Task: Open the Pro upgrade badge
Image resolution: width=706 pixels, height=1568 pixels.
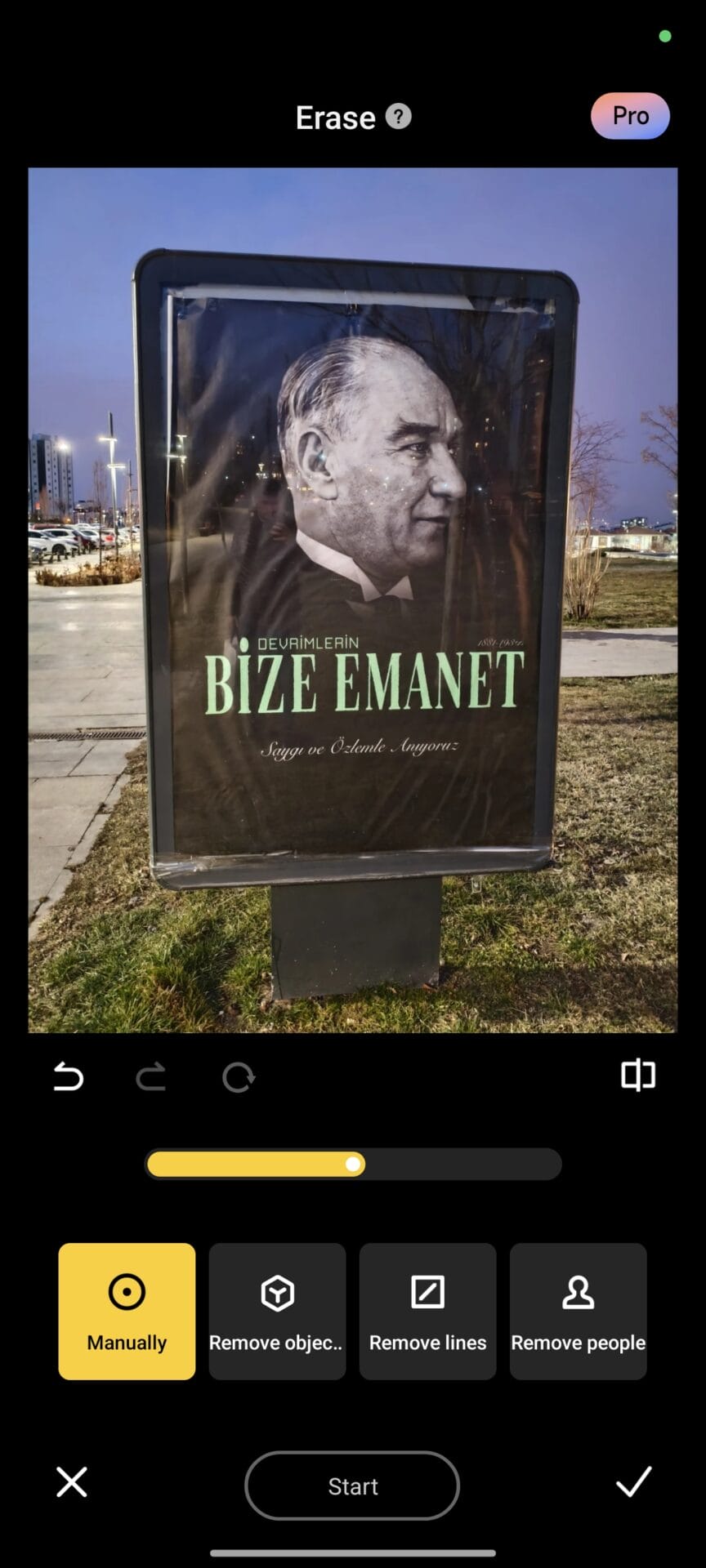Action: 630,116
